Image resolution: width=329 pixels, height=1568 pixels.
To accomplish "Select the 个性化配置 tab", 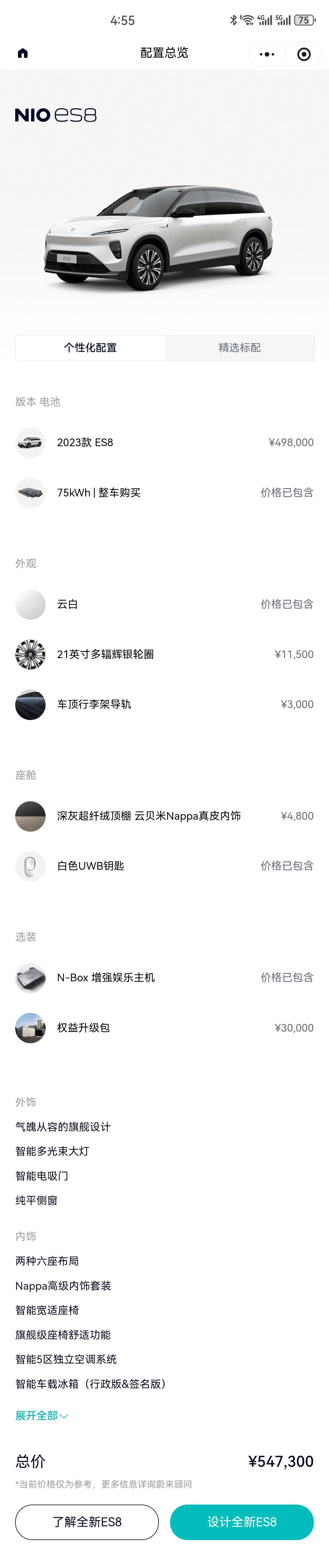I will tap(90, 348).
